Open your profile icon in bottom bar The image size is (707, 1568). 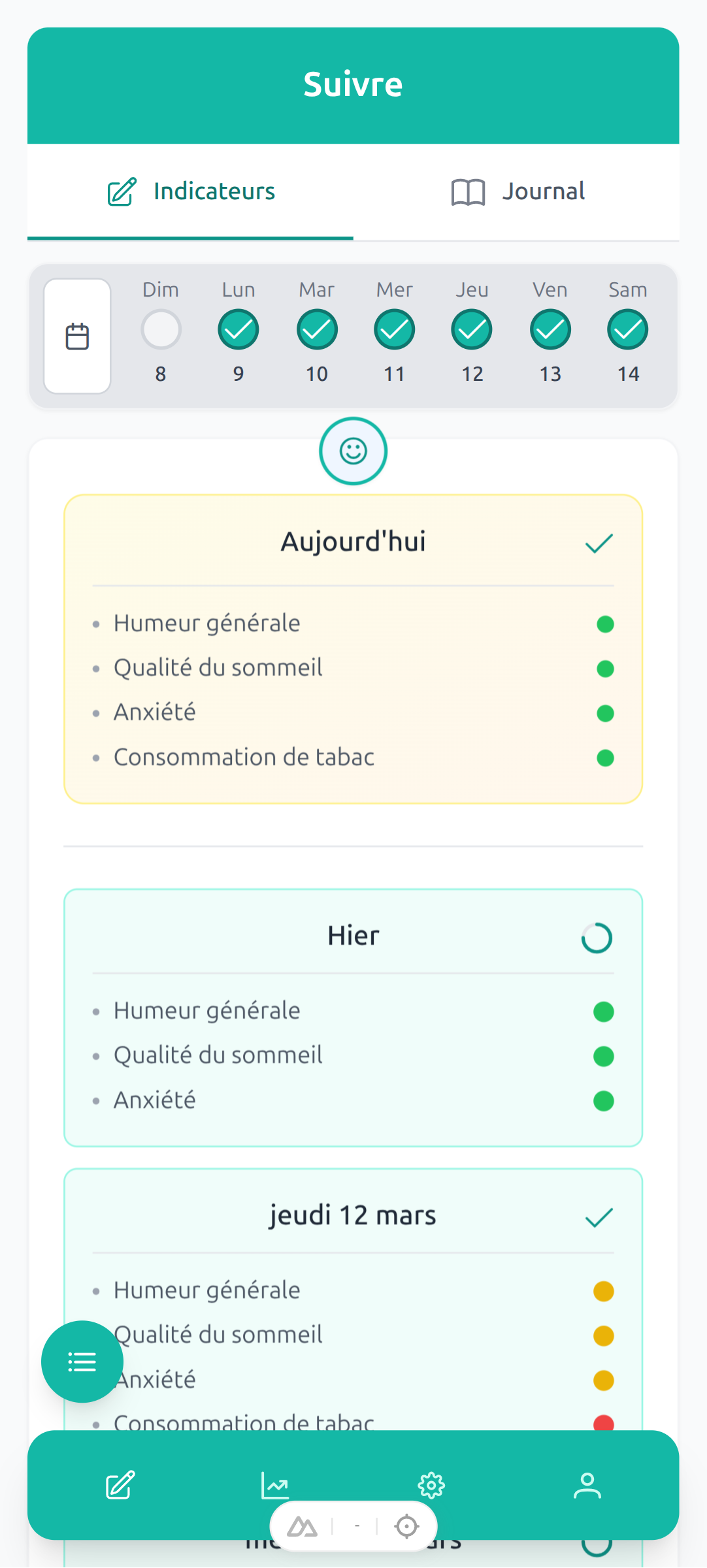point(587,1484)
